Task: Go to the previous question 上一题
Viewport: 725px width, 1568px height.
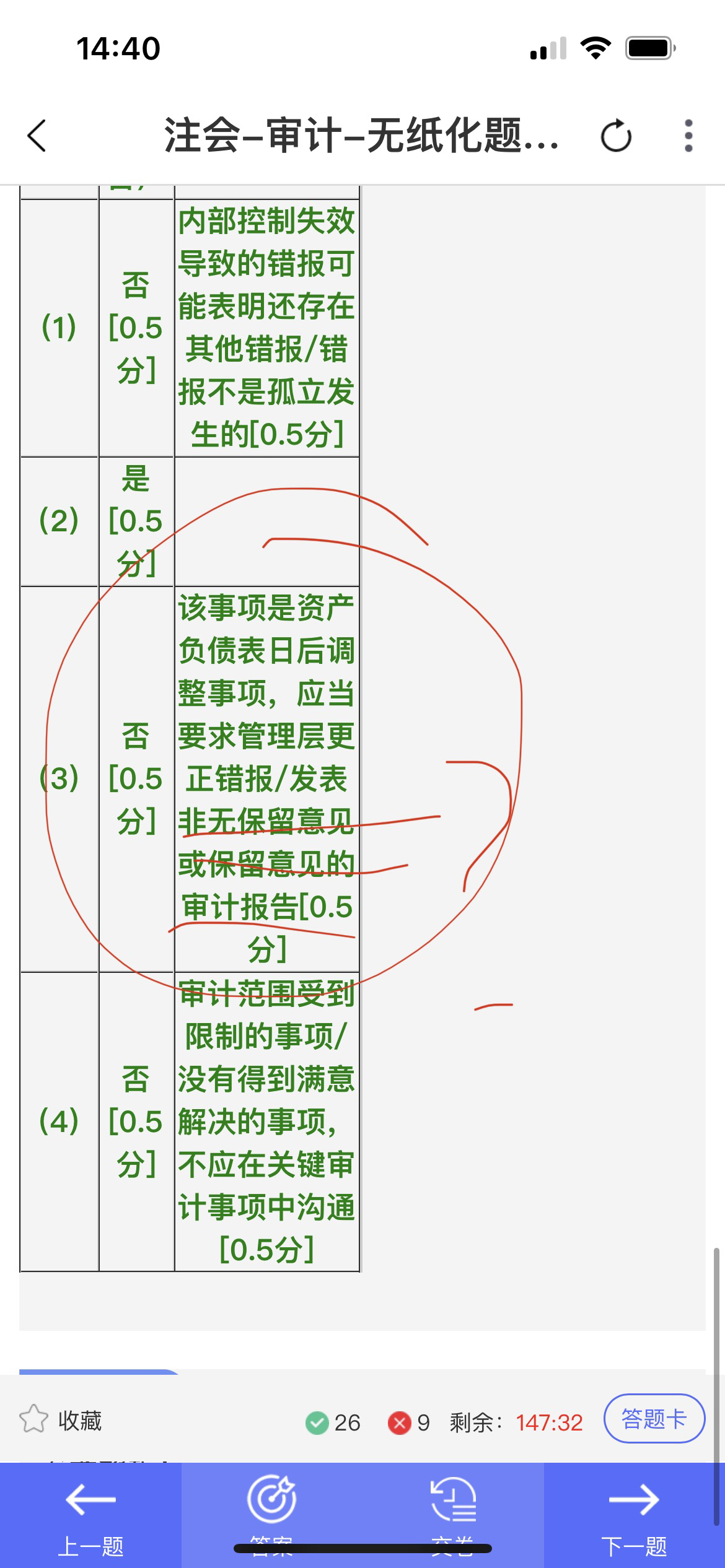Action: point(90,1515)
